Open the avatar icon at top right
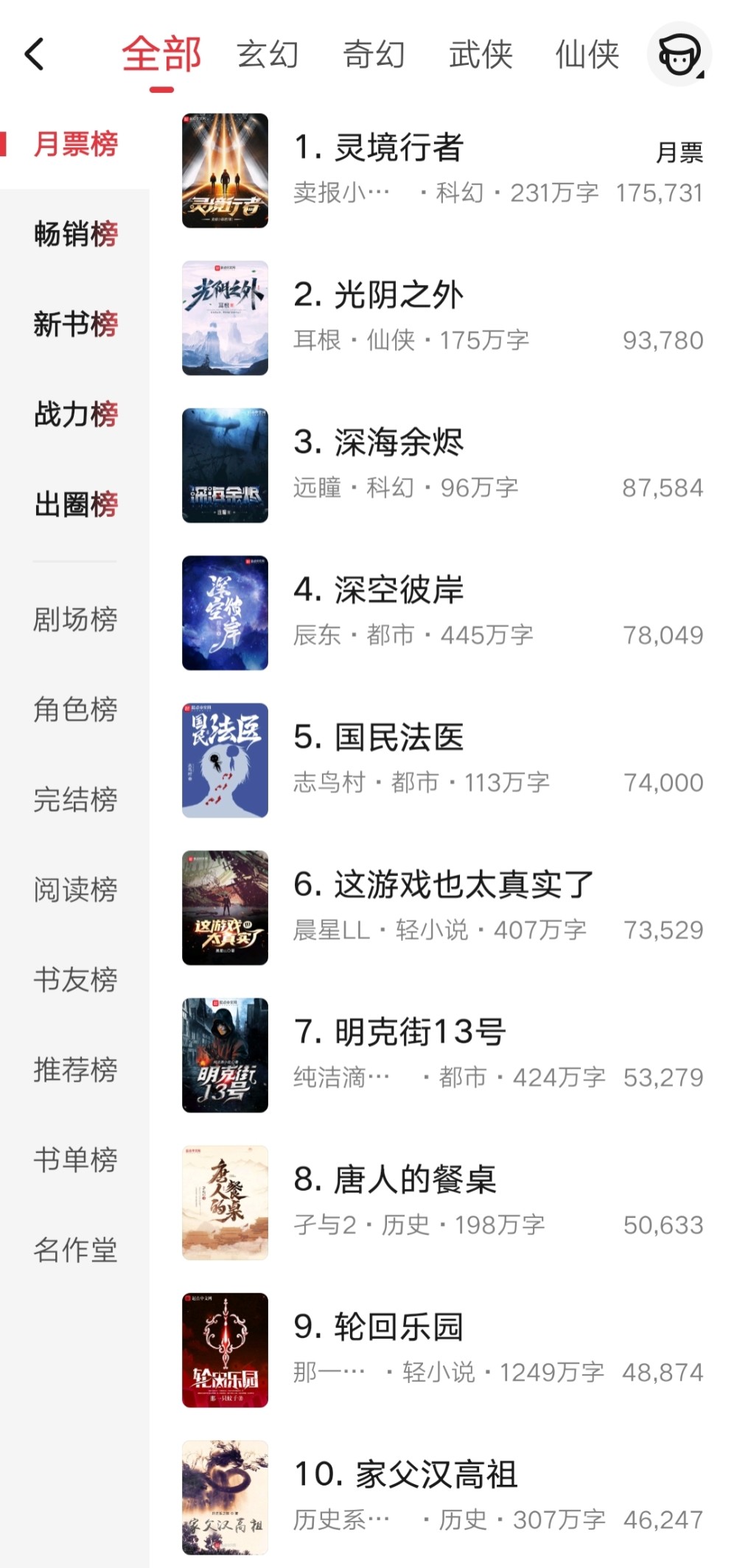 tap(679, 54)
